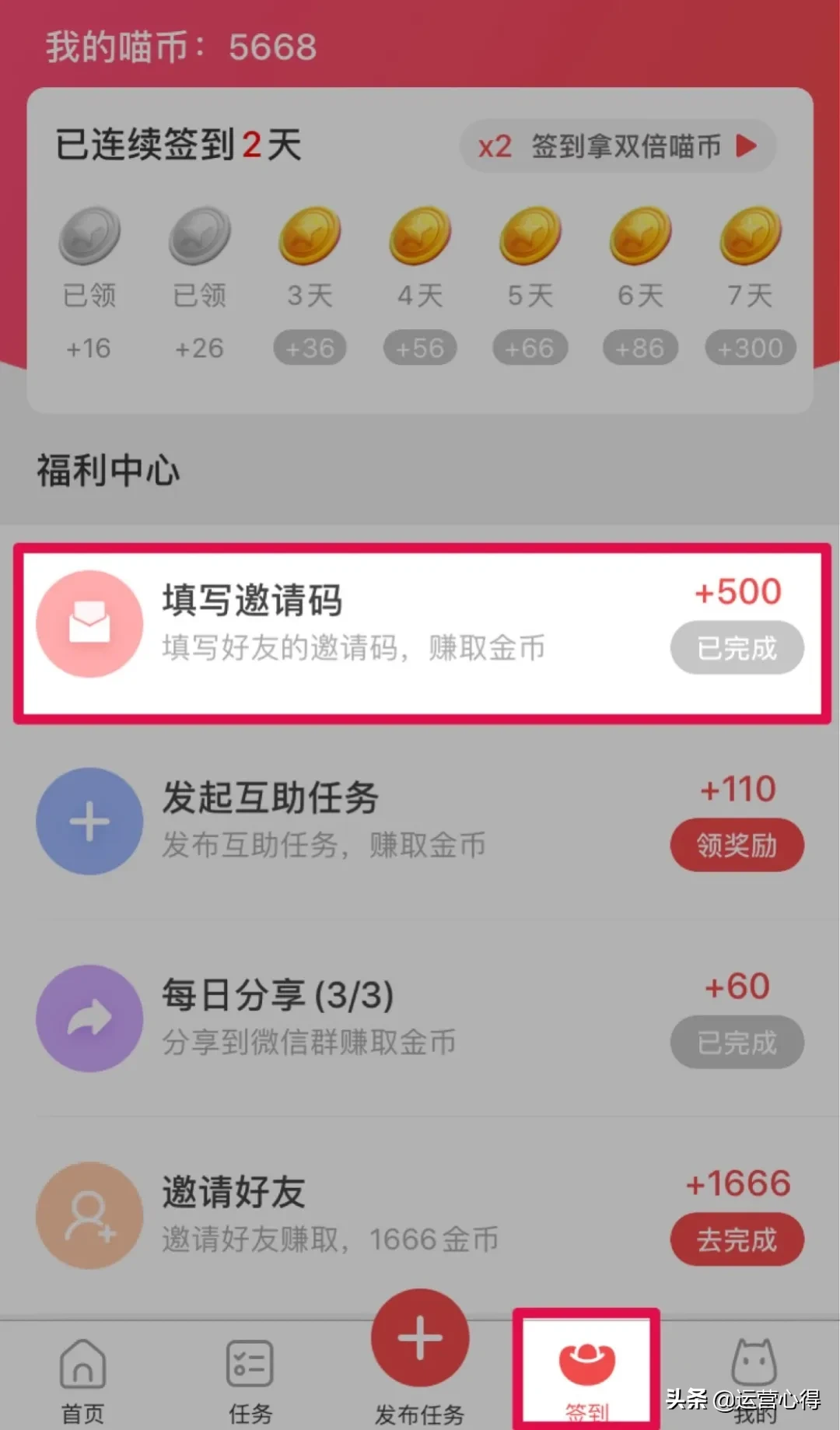Tap 签到拿双倍喵币 double reward button
The width and height of the screenshot is (840, 1430).
pos(618,146)
